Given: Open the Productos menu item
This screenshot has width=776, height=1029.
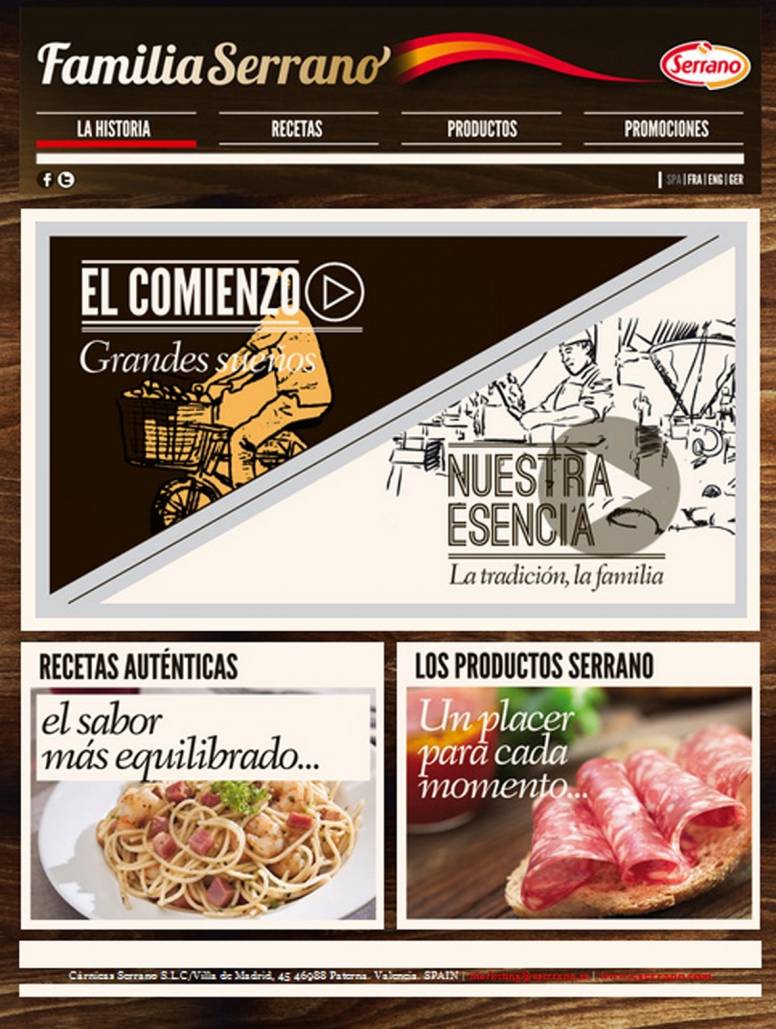Looking at the screenshot, I should (482, 129).
